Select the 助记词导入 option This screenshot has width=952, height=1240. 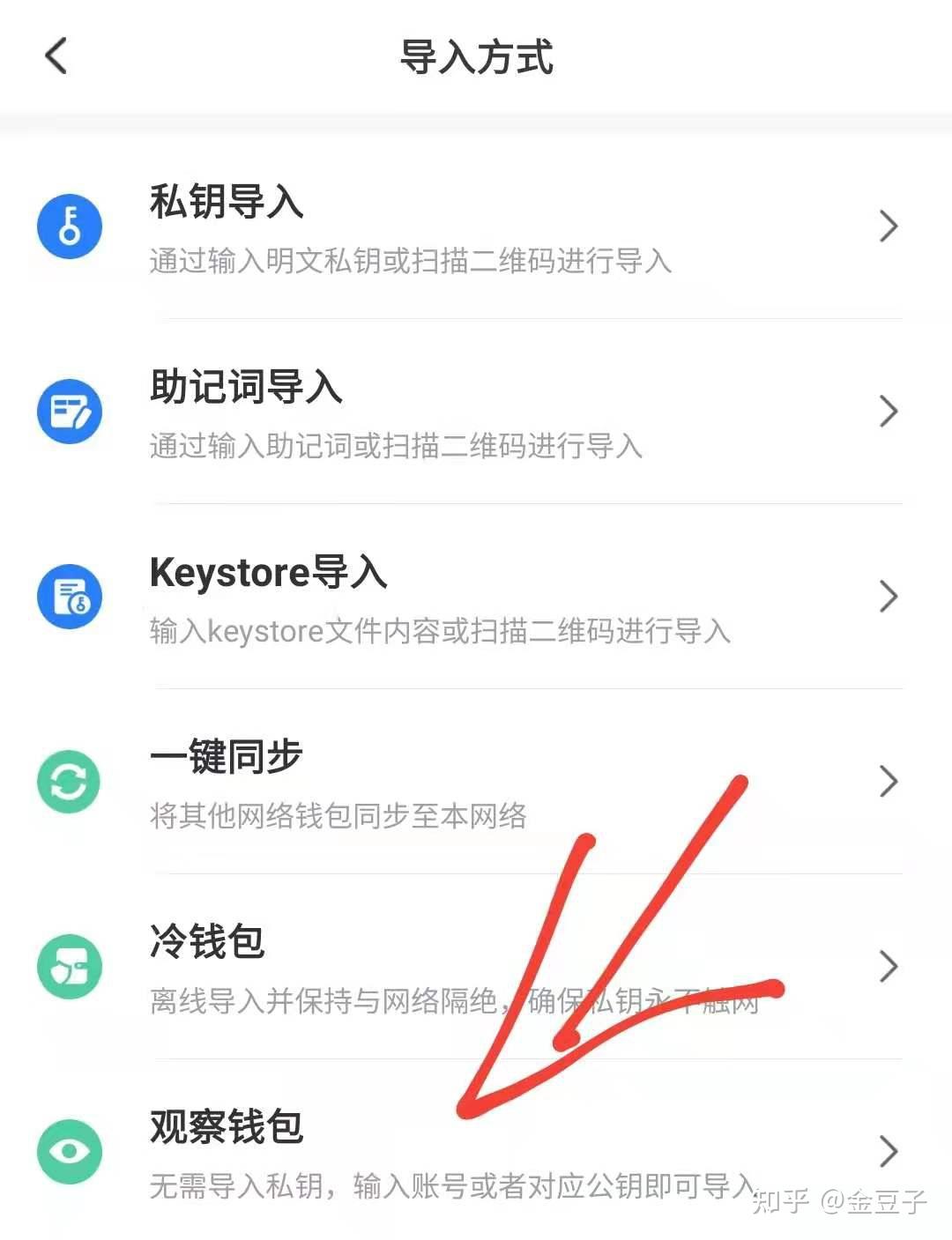pyautogui.click(x=247, y=390)
